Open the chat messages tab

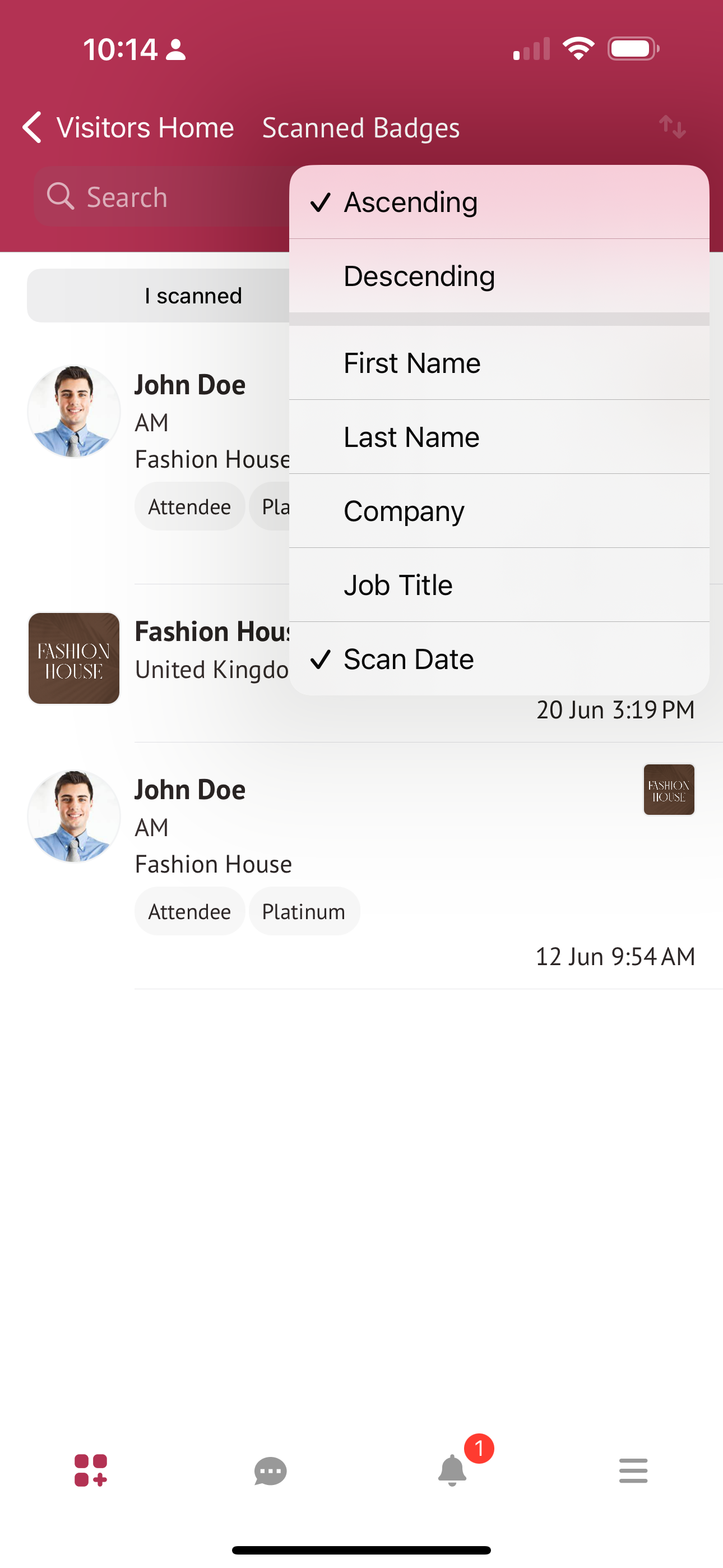pyautogui.click(x=271, y=1470)
